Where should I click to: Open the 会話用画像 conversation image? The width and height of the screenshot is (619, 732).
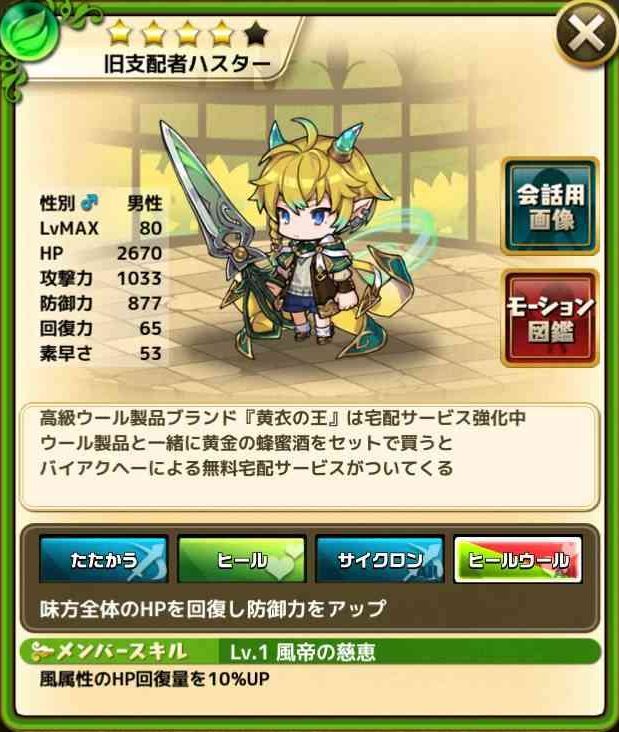click(x=549, y=206)
